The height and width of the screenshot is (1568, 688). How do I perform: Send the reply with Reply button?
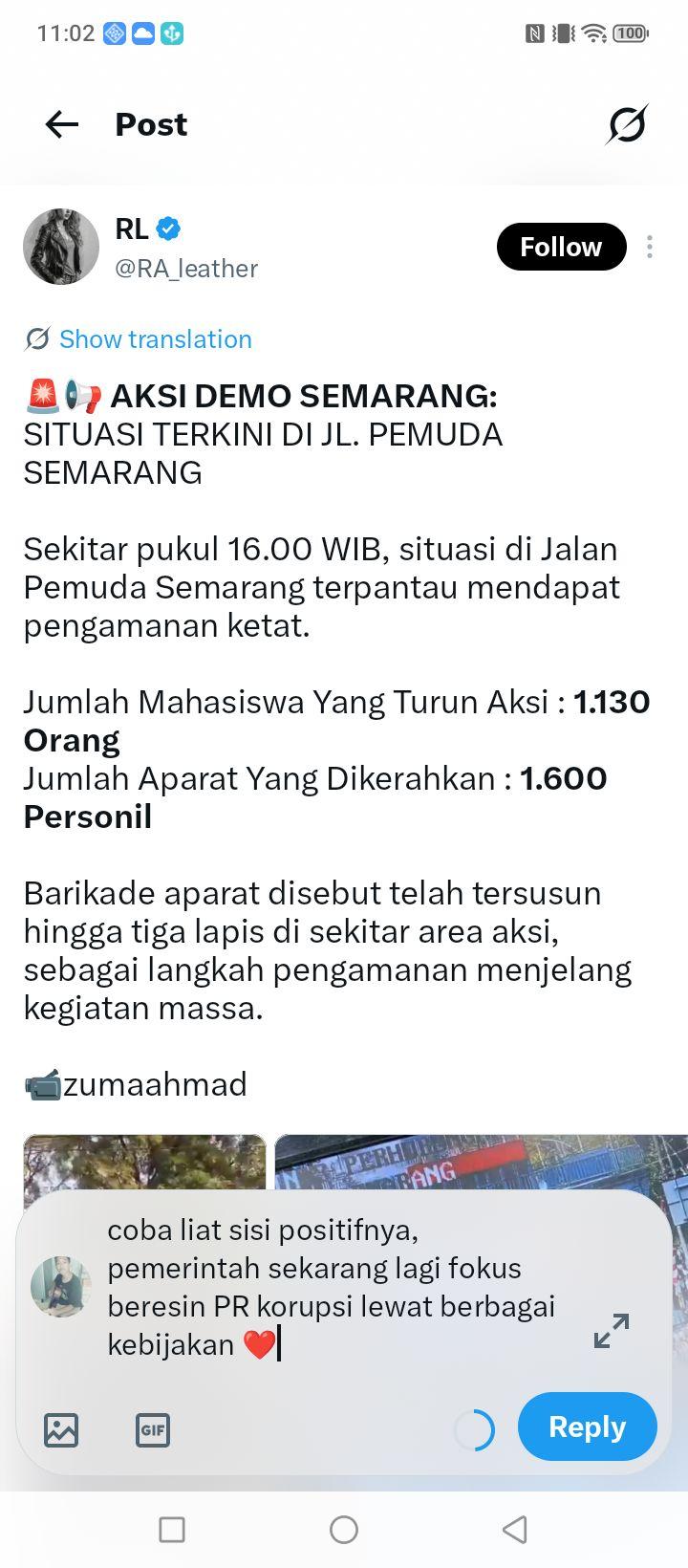588,1426
